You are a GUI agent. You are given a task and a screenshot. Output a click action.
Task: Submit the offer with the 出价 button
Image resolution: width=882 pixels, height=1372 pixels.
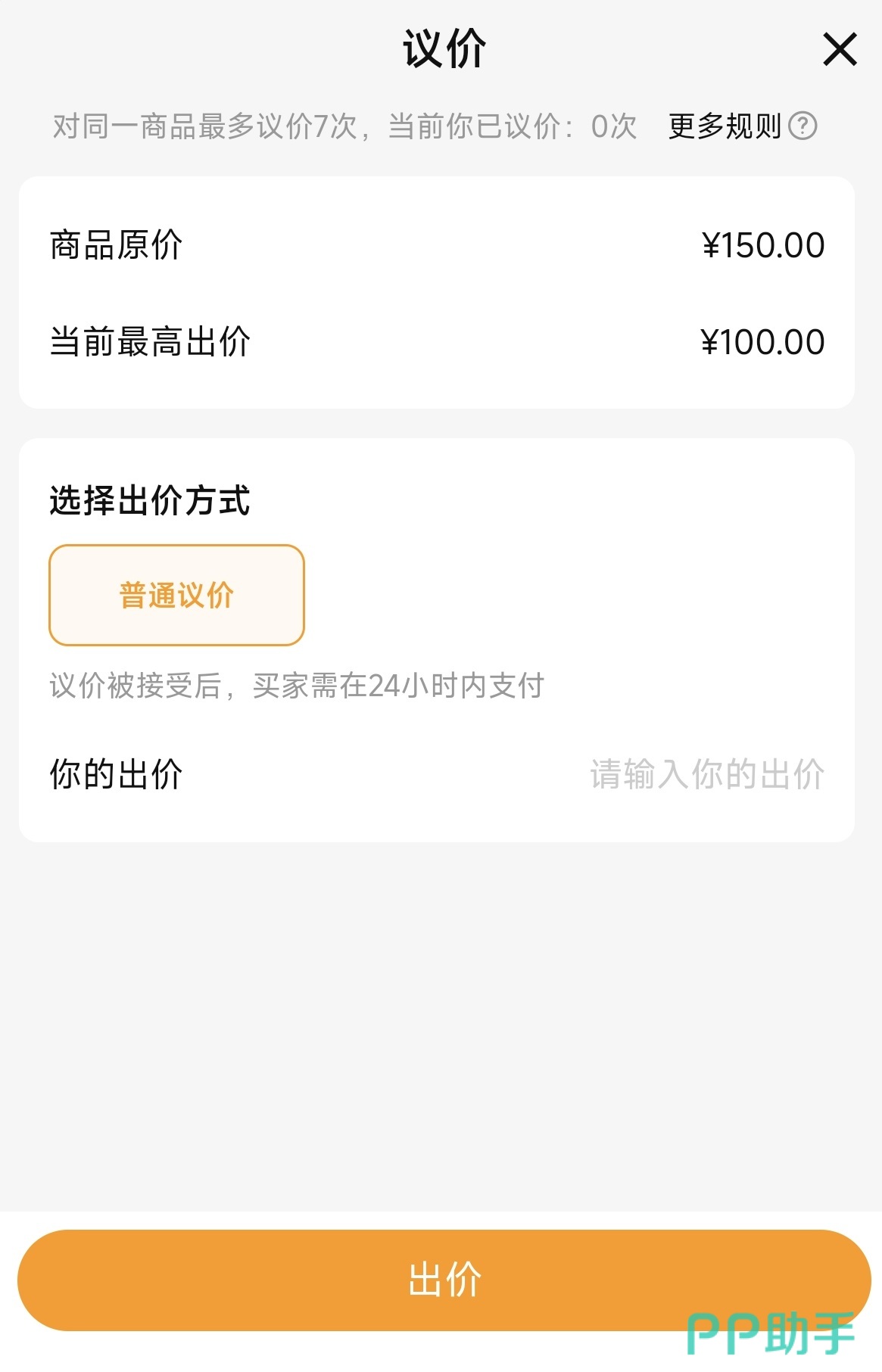click(444, 1280)
